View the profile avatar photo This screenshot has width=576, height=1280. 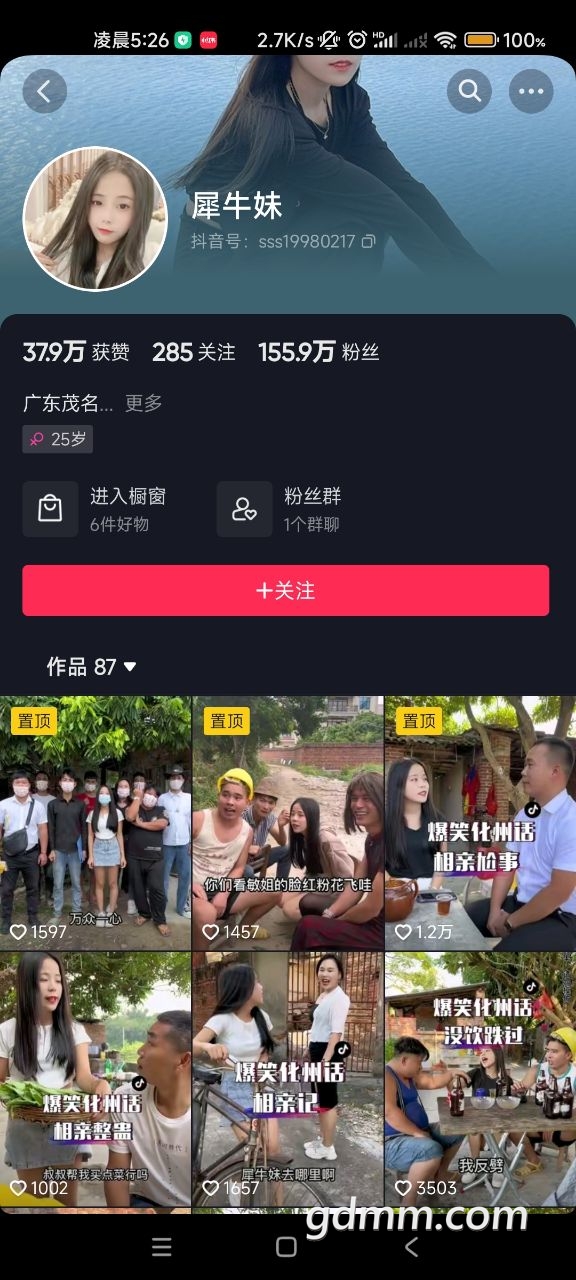[x=95, y=219]
